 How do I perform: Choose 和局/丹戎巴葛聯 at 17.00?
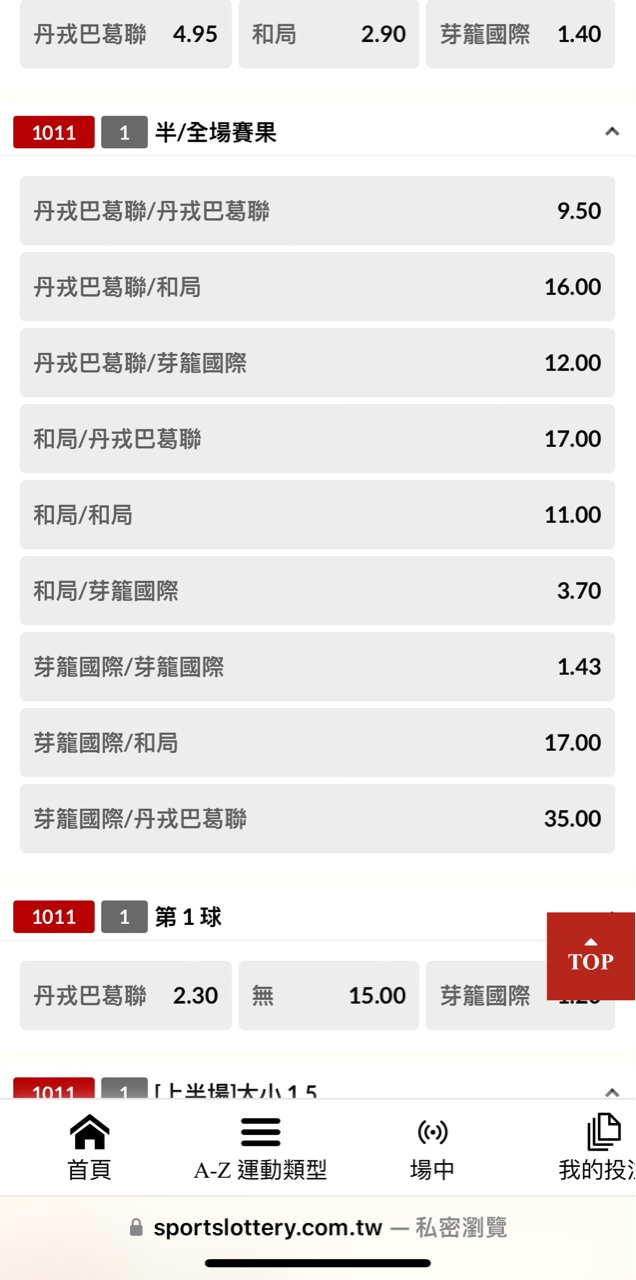pos(317,439)
